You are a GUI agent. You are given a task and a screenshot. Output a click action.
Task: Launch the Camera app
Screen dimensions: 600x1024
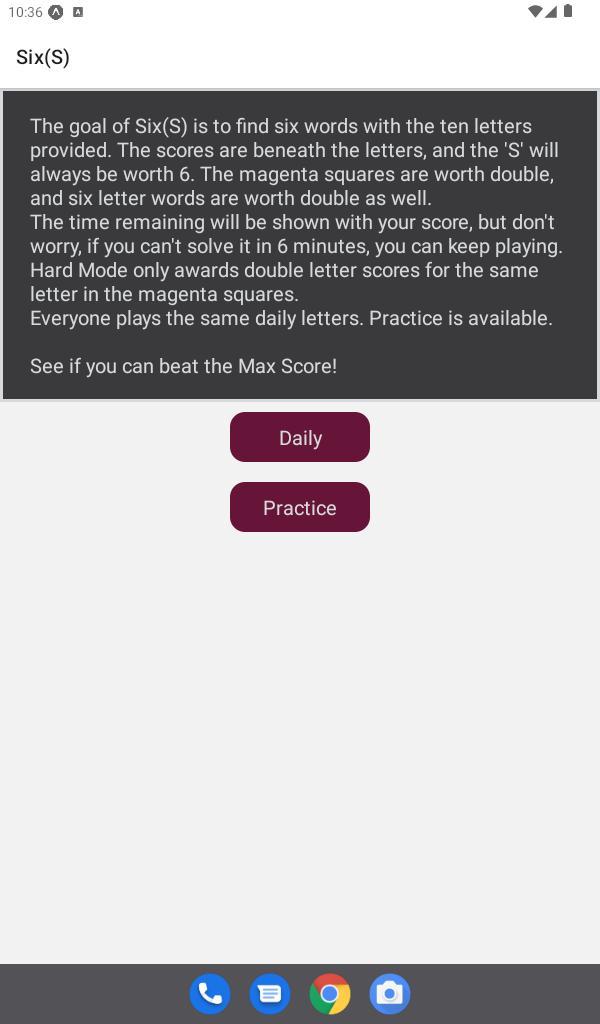tap(390, 994)
